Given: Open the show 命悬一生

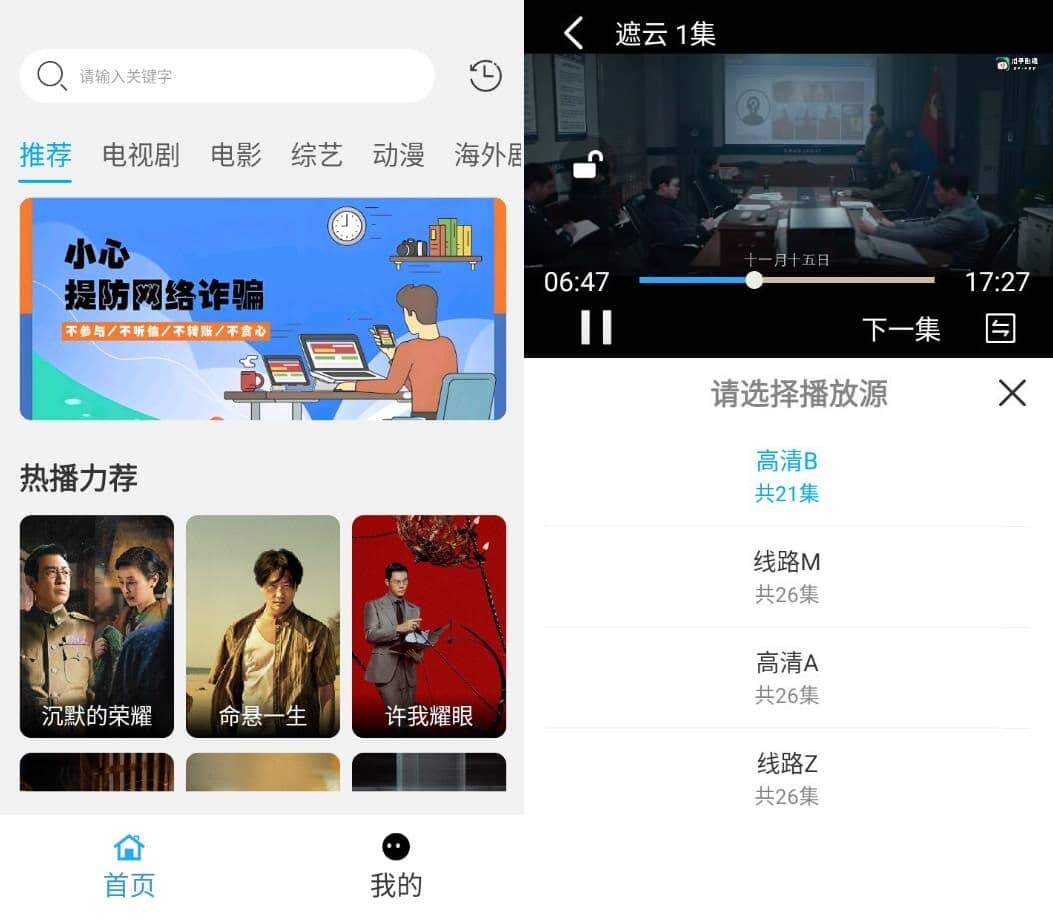Looking at the screenshot, I should 263,625.
